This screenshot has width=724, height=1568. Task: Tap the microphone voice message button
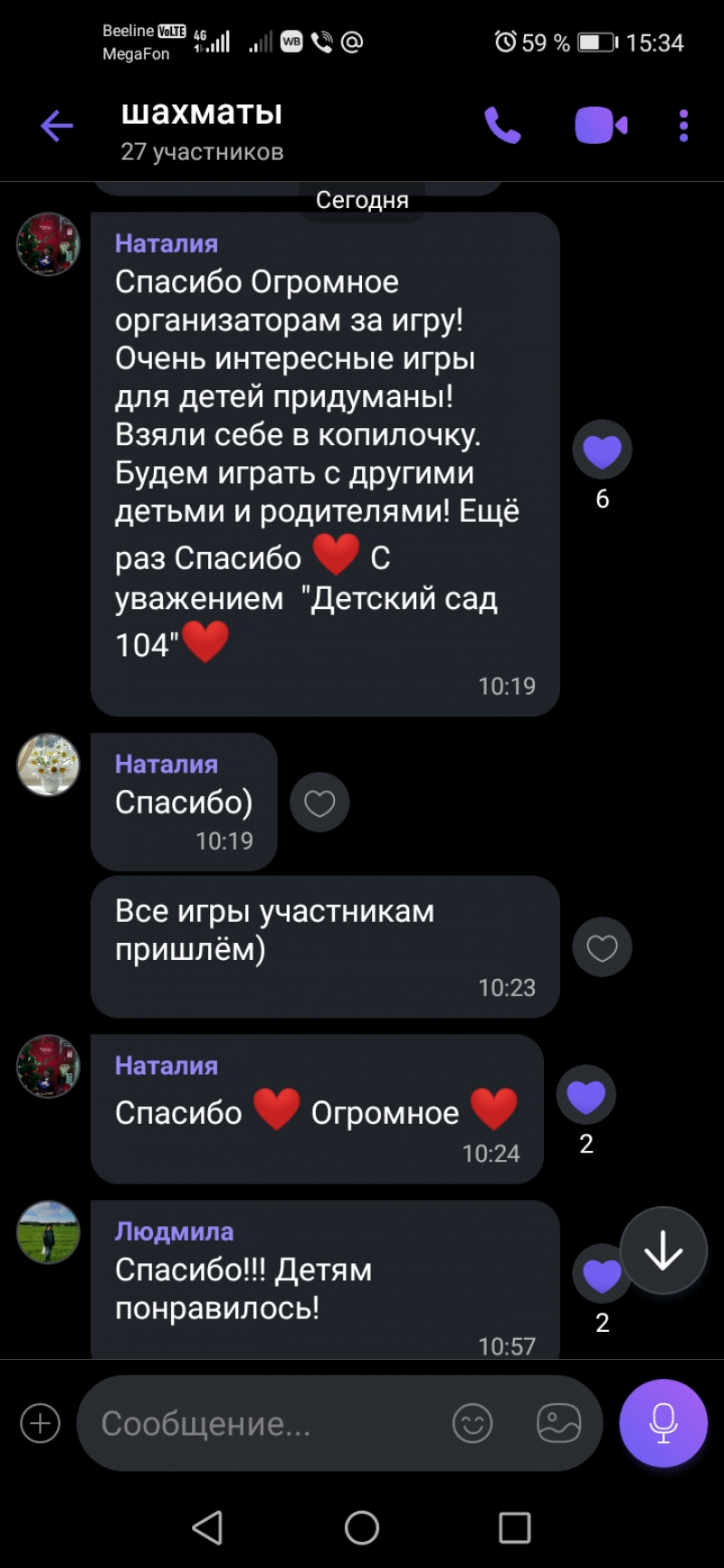coord(663,1423)
